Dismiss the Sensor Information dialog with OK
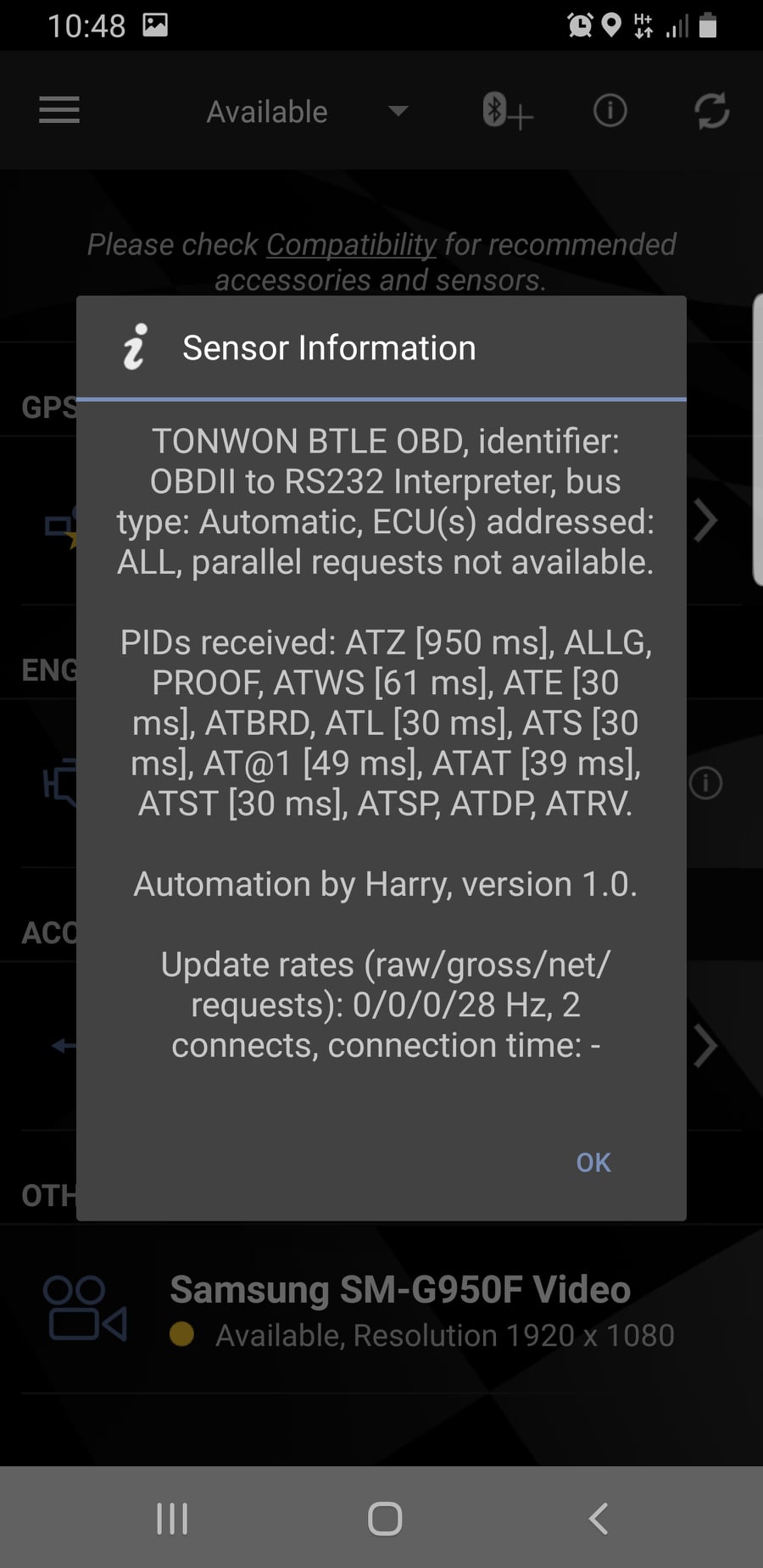The image size is (763, 1568). point(593,1162)
